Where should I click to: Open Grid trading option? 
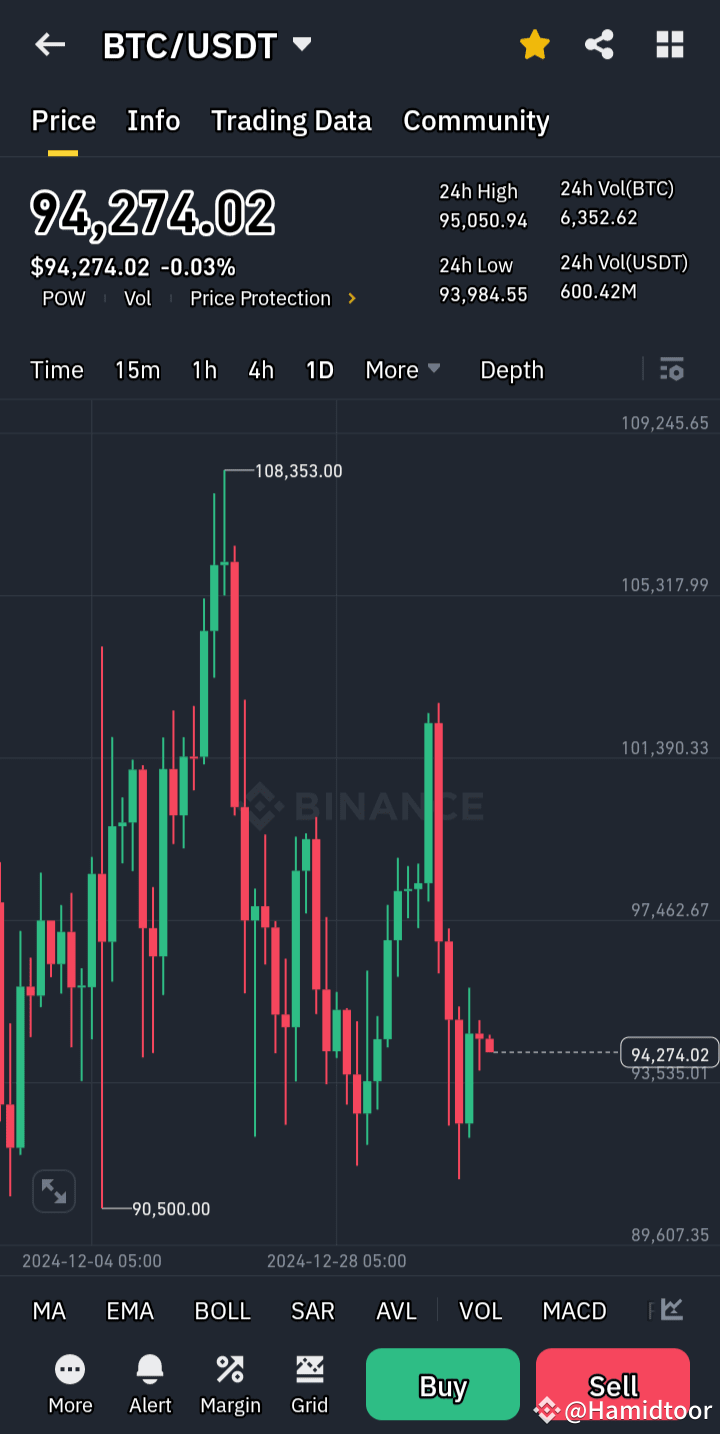[309, 1384]
